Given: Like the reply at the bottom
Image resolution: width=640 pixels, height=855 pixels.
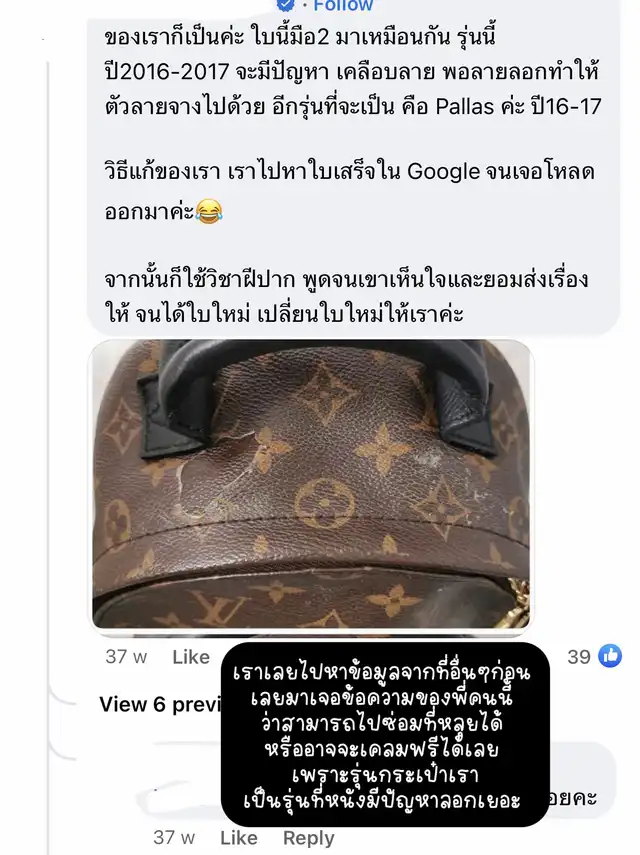Looking at the screenshot, I should point(238,838).
